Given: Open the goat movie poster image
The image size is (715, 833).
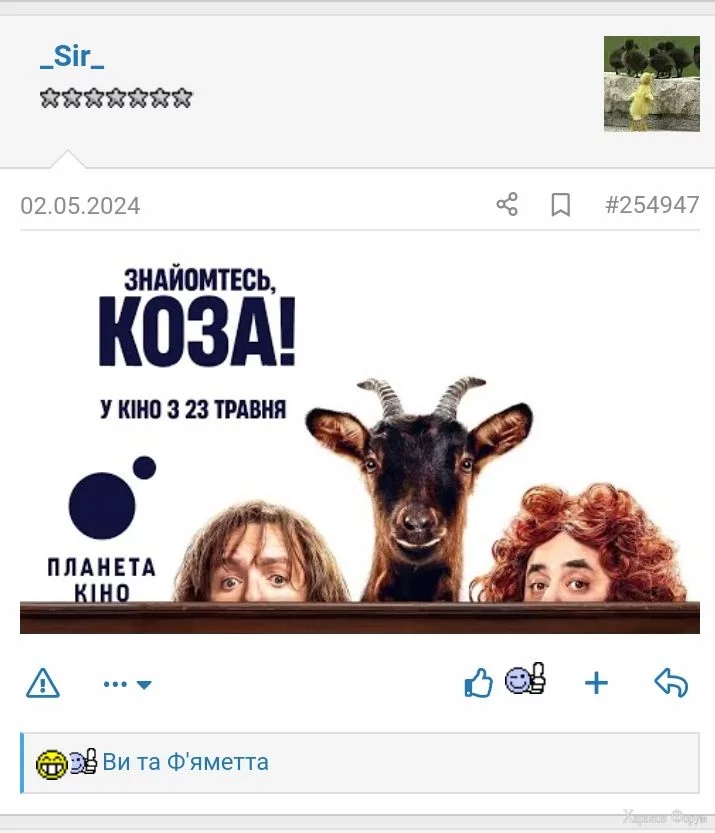Looking at the screenshot, I should pyautogui.click(x=359, y=443).
